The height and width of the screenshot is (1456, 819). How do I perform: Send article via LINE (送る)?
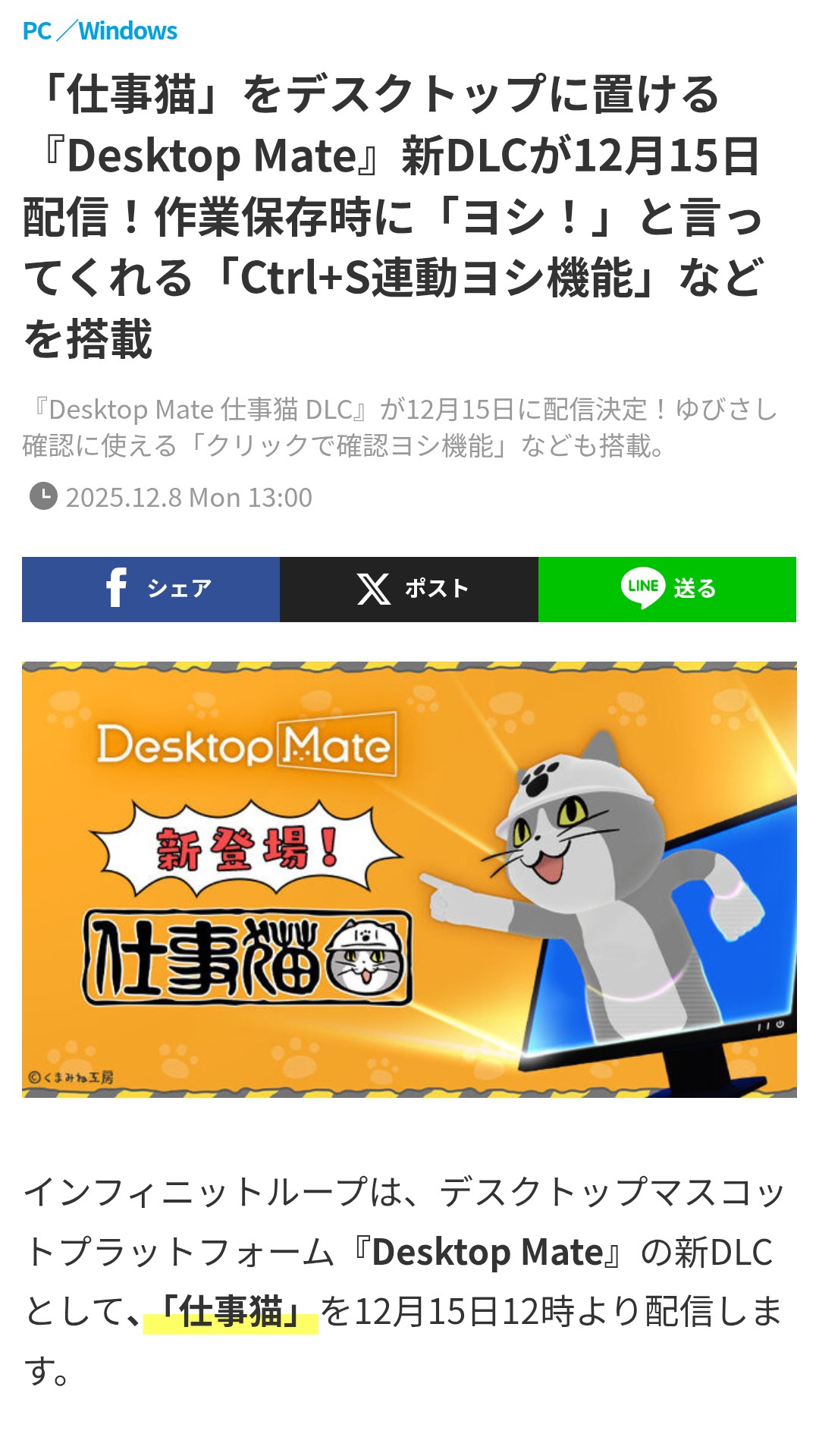tap(667, 590)
